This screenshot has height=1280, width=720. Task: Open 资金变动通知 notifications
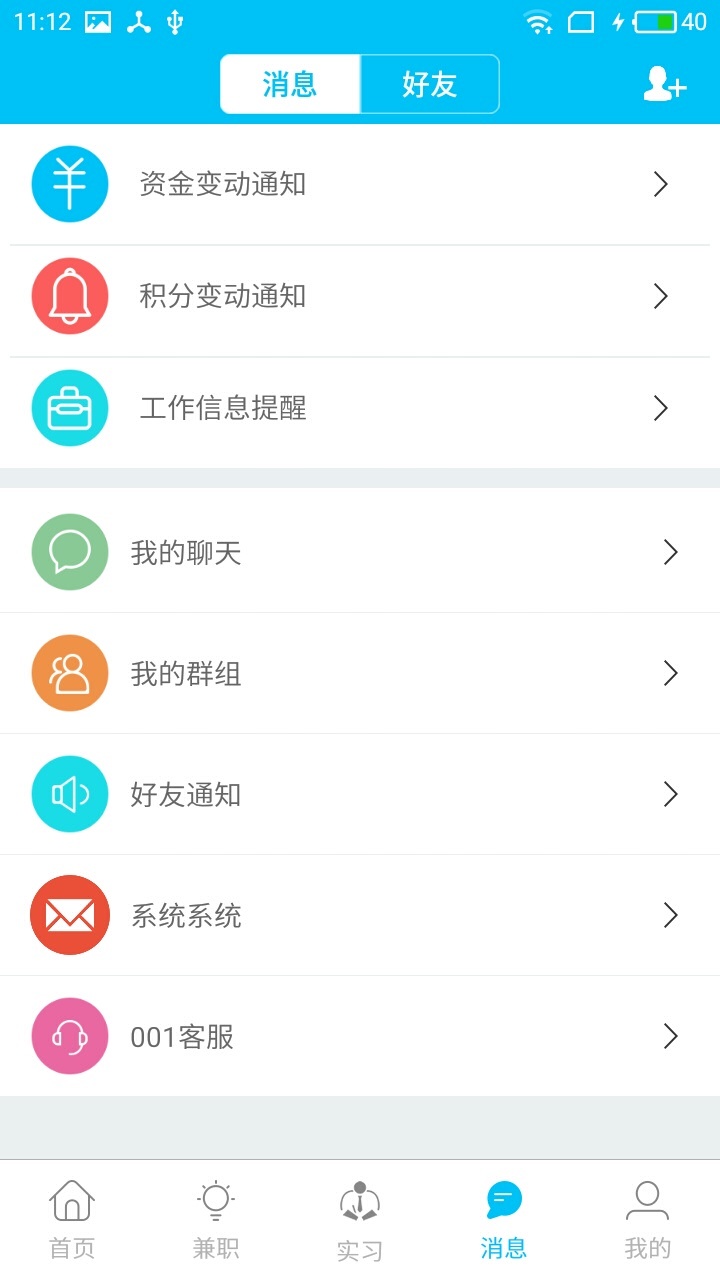click(360, 184)
